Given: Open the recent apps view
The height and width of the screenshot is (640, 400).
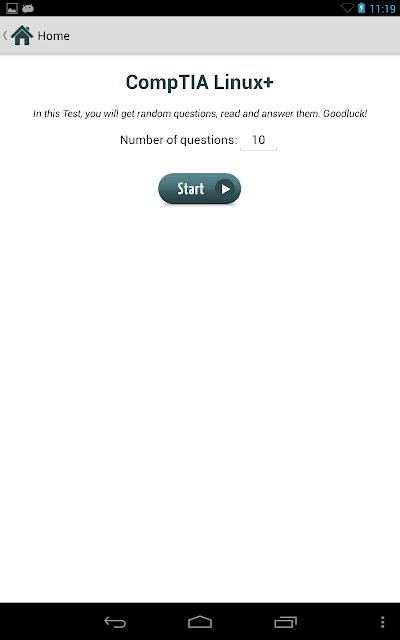Looking at the screenshot, I should click(285, 622).
